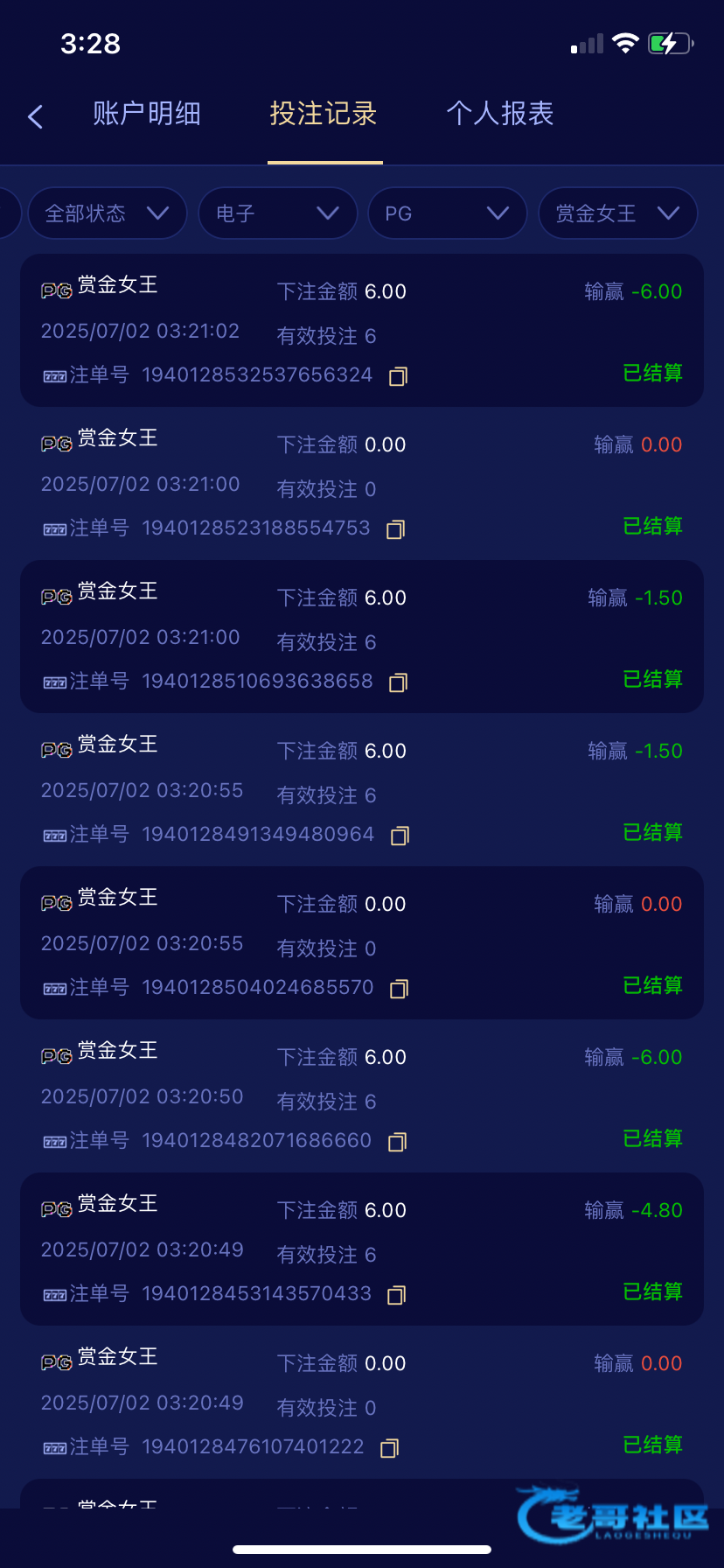Copy bet number 1940128482071686660
The width and height of the screenshot is (724, 1568).
(x=397, y=1142)
